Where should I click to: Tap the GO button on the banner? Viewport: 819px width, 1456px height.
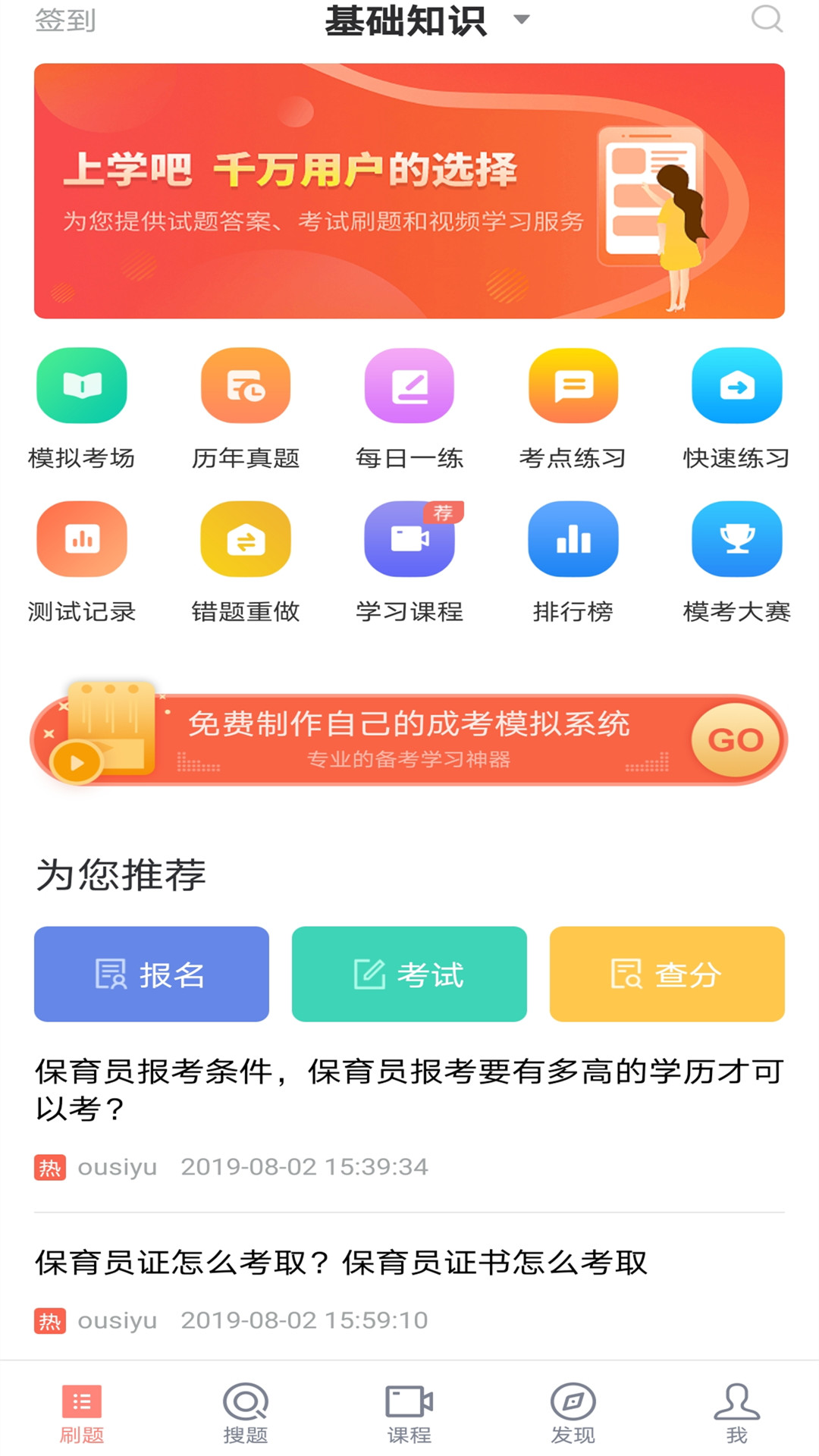pos(733,741)
